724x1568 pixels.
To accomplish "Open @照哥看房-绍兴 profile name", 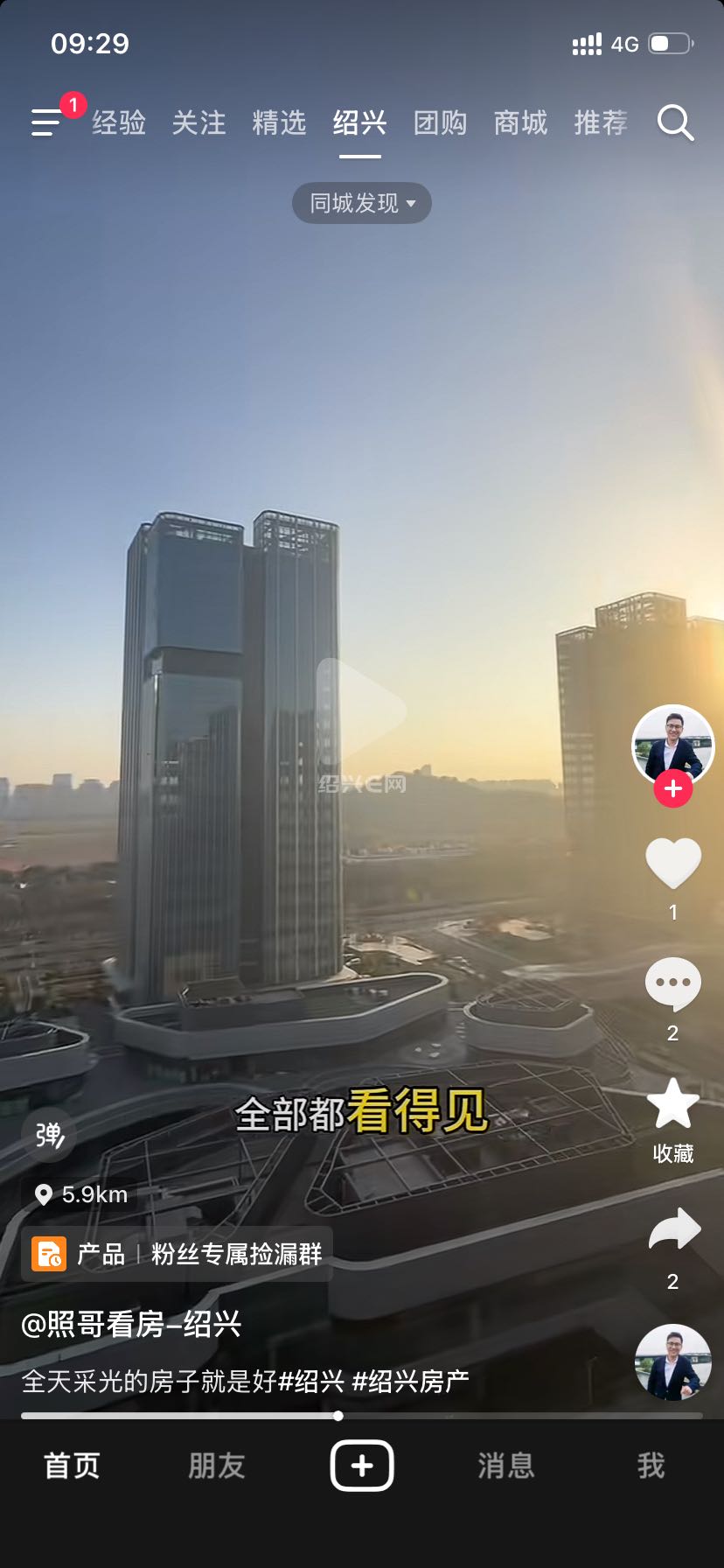I will [131, 1324].
